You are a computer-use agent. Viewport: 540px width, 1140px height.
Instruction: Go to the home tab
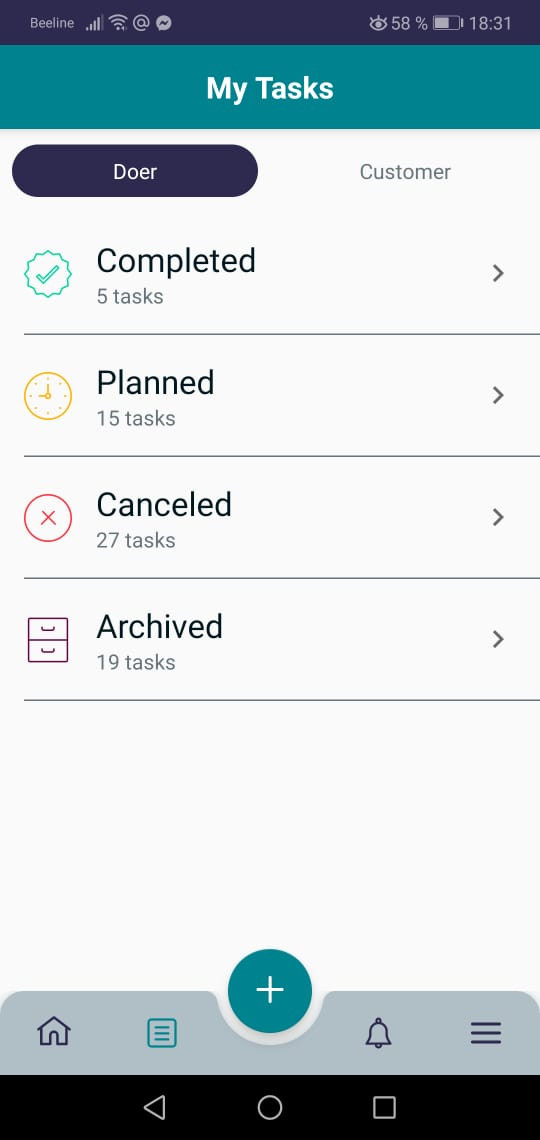pyautogui.click(x=54, y=1032)
